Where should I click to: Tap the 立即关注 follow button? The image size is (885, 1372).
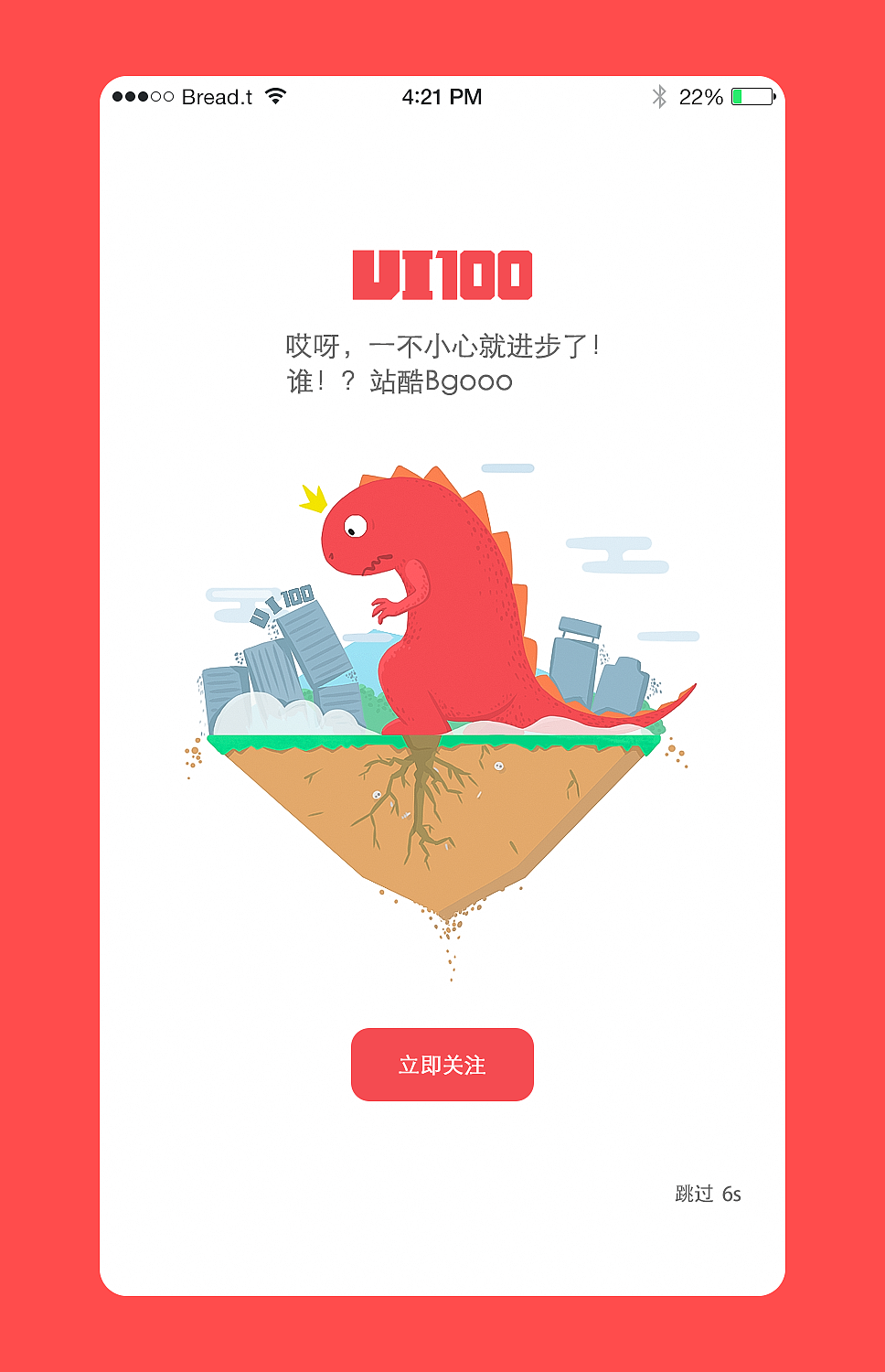tap(442, 1065)
